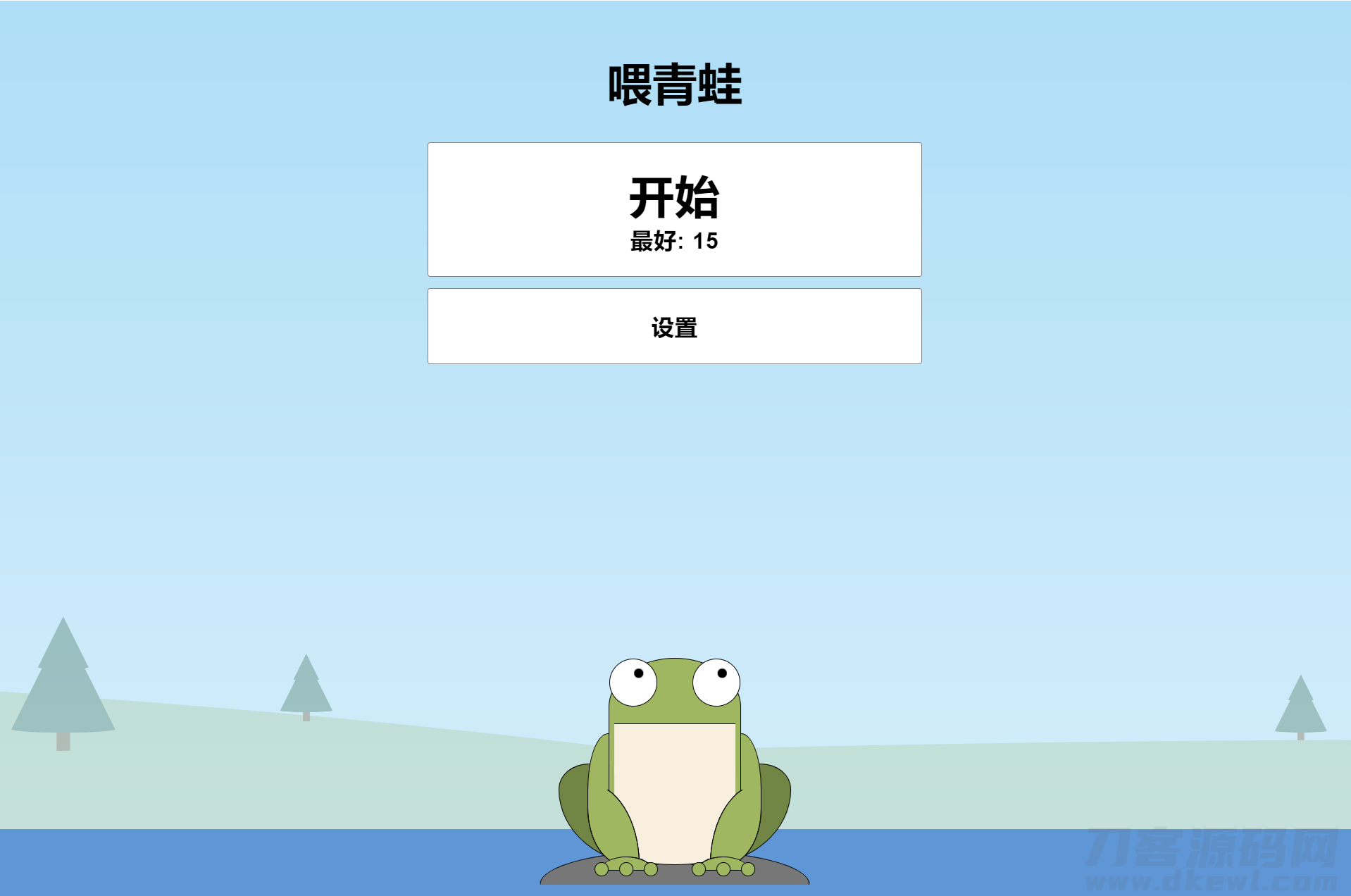1351x896 pixels.
Task: Start the game with the 开始 button
Action: (x=674, y=209)
